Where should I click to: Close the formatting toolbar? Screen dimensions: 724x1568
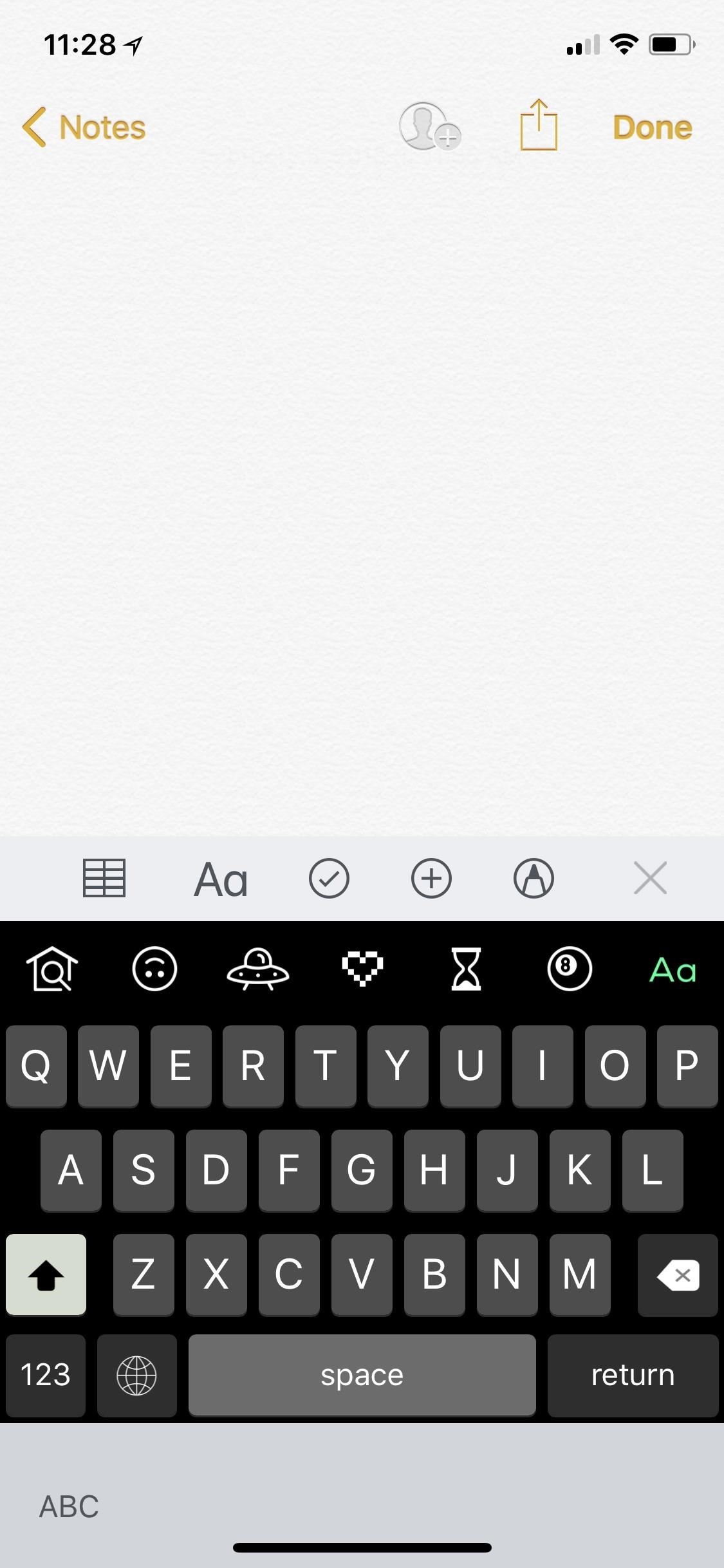[x=650, y=879]
